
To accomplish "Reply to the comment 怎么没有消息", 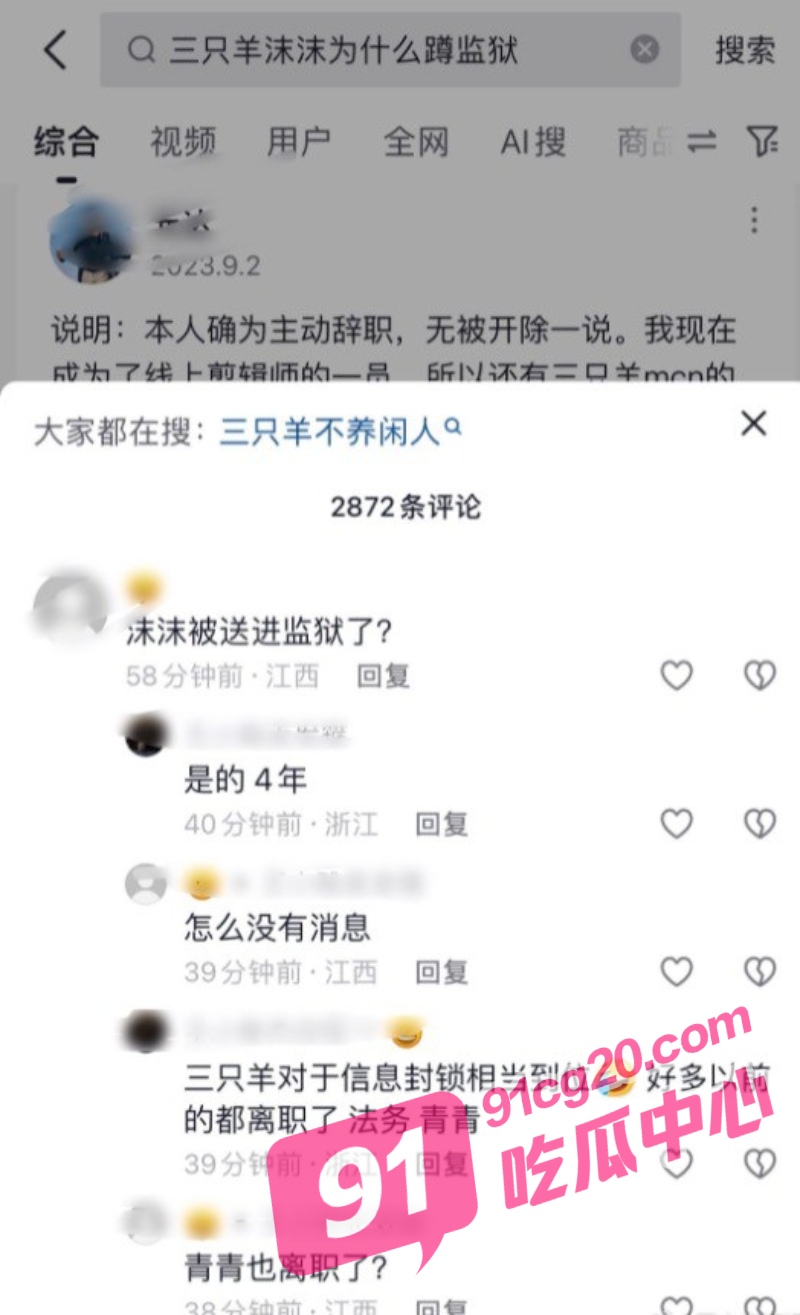I will point(442,971).
